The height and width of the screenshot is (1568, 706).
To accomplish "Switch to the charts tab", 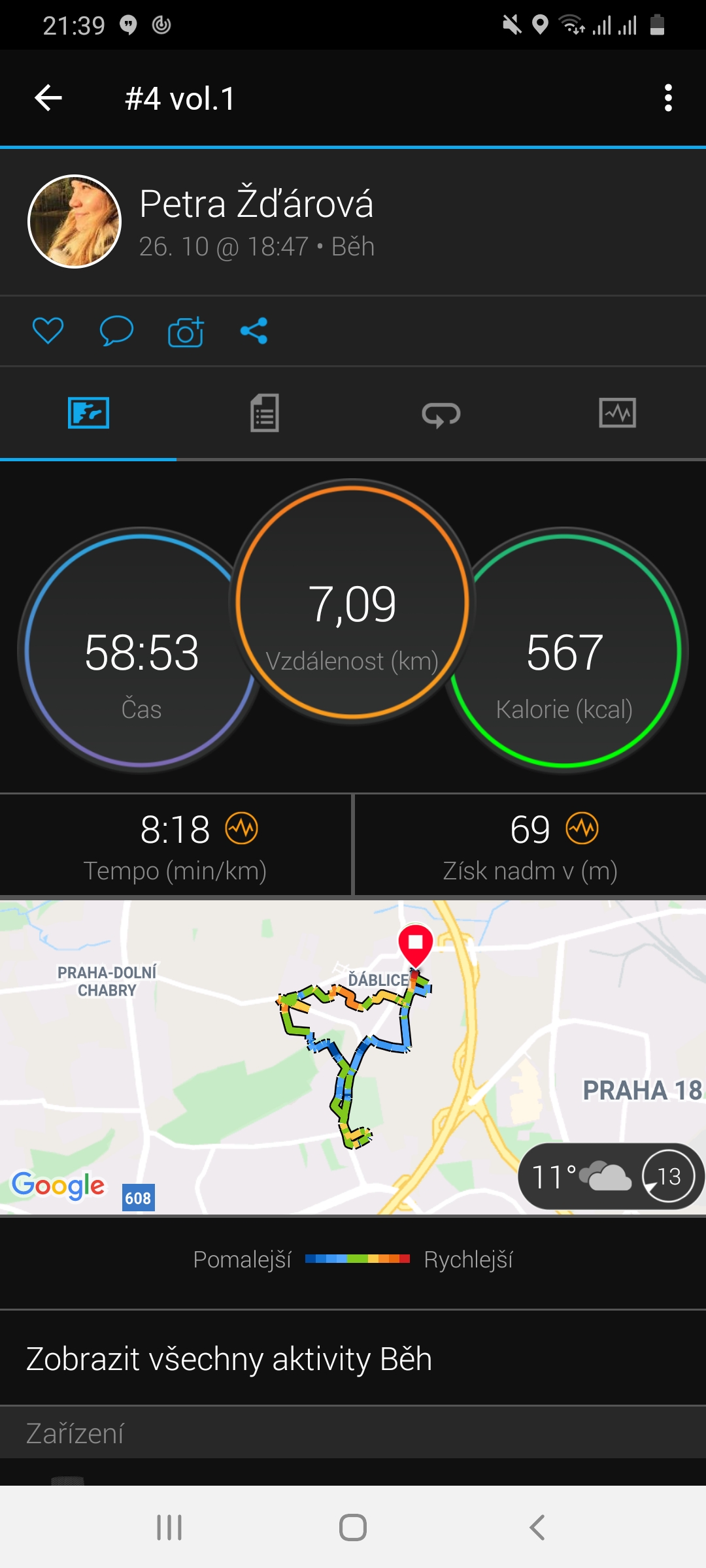I will click(618, 413).
